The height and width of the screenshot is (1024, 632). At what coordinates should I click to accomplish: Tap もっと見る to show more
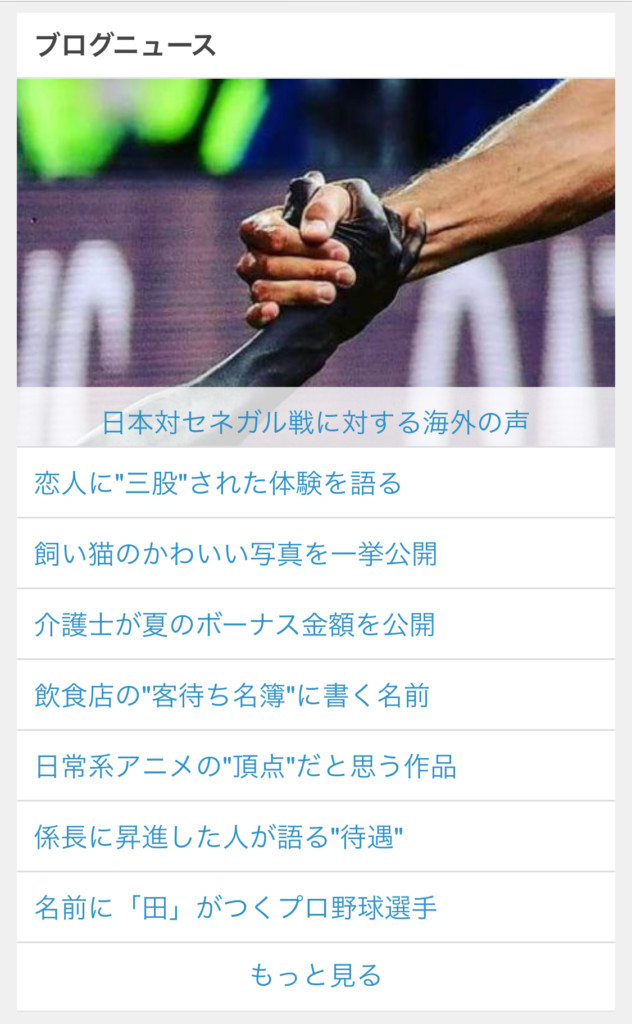click(x=315, y=975)
